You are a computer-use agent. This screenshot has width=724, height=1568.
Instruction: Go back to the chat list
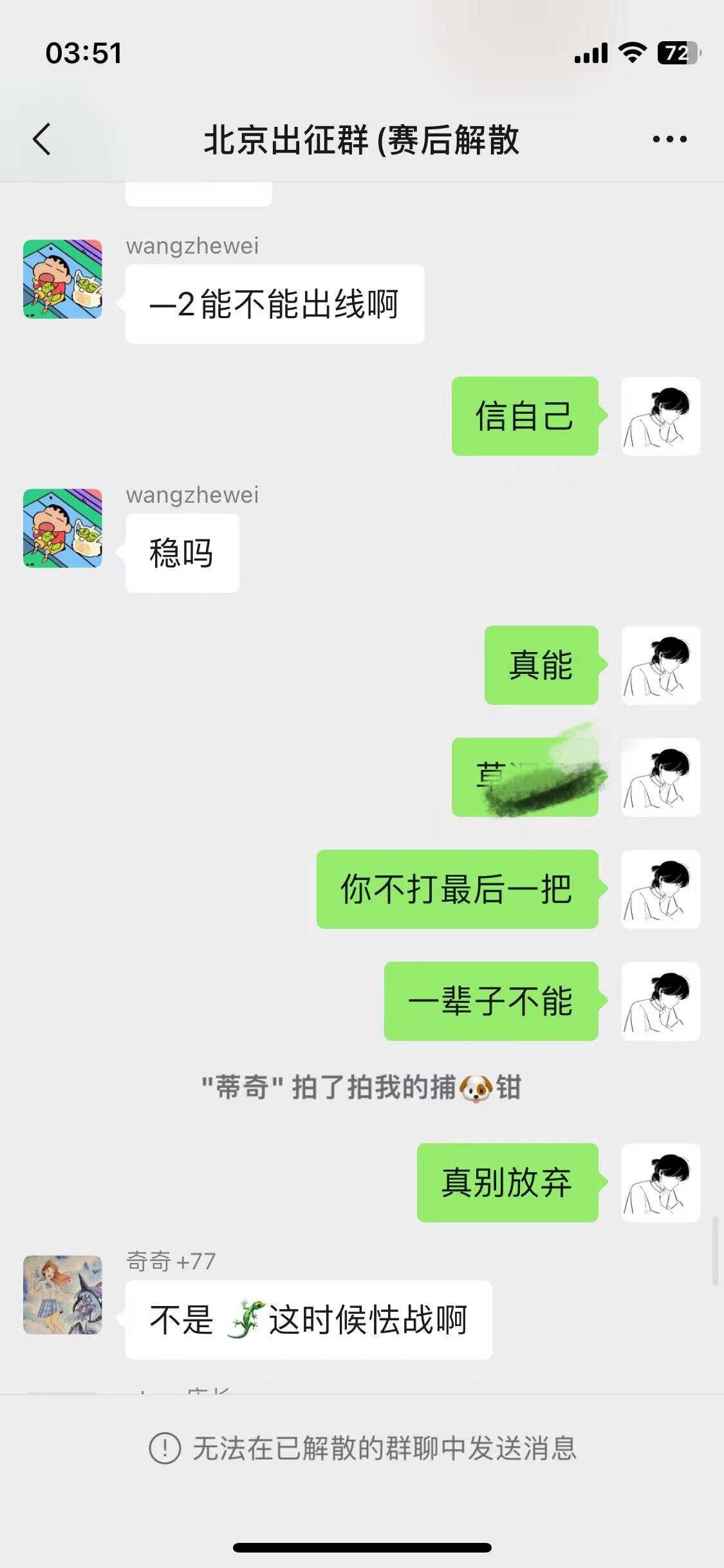coord(42,139)
